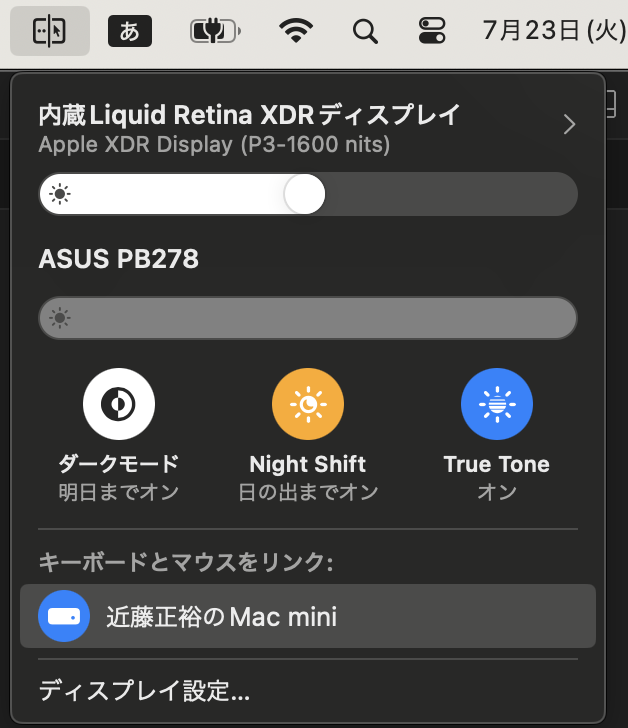Viewport: 628px width, 728px height.
Task: Turn off Night Shift
Action: click(308, 404)
